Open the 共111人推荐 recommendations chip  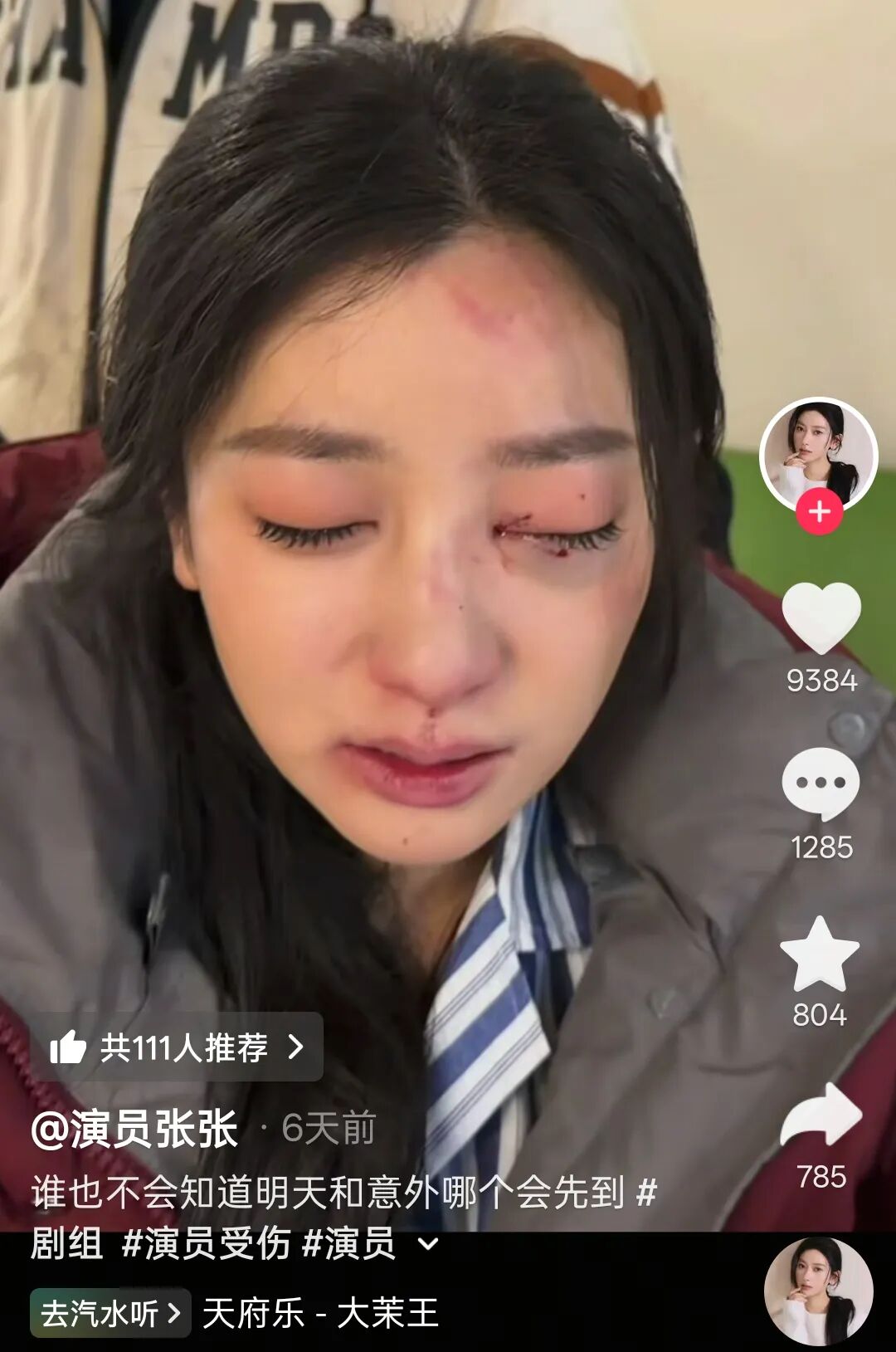[177, 1047]
